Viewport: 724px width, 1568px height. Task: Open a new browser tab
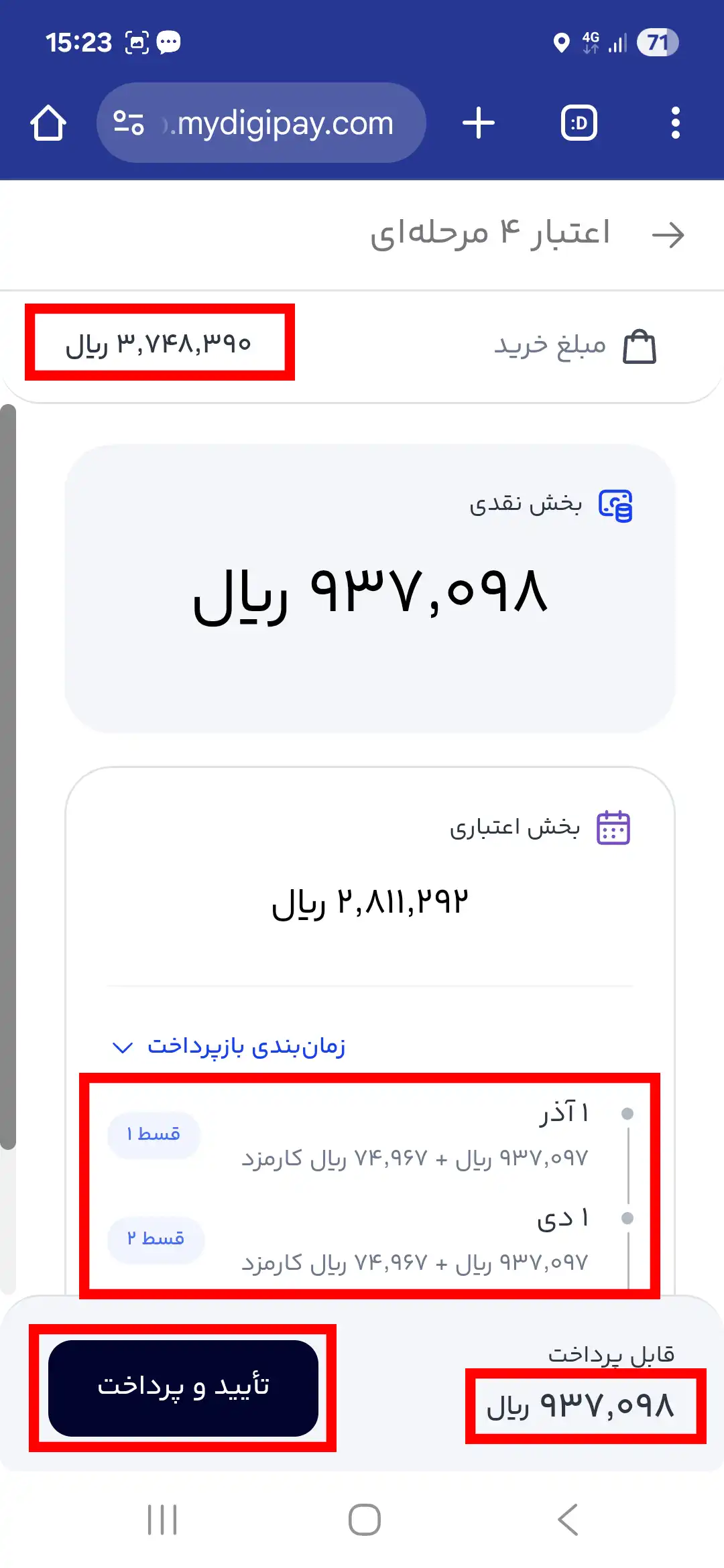tap(479, 123)
